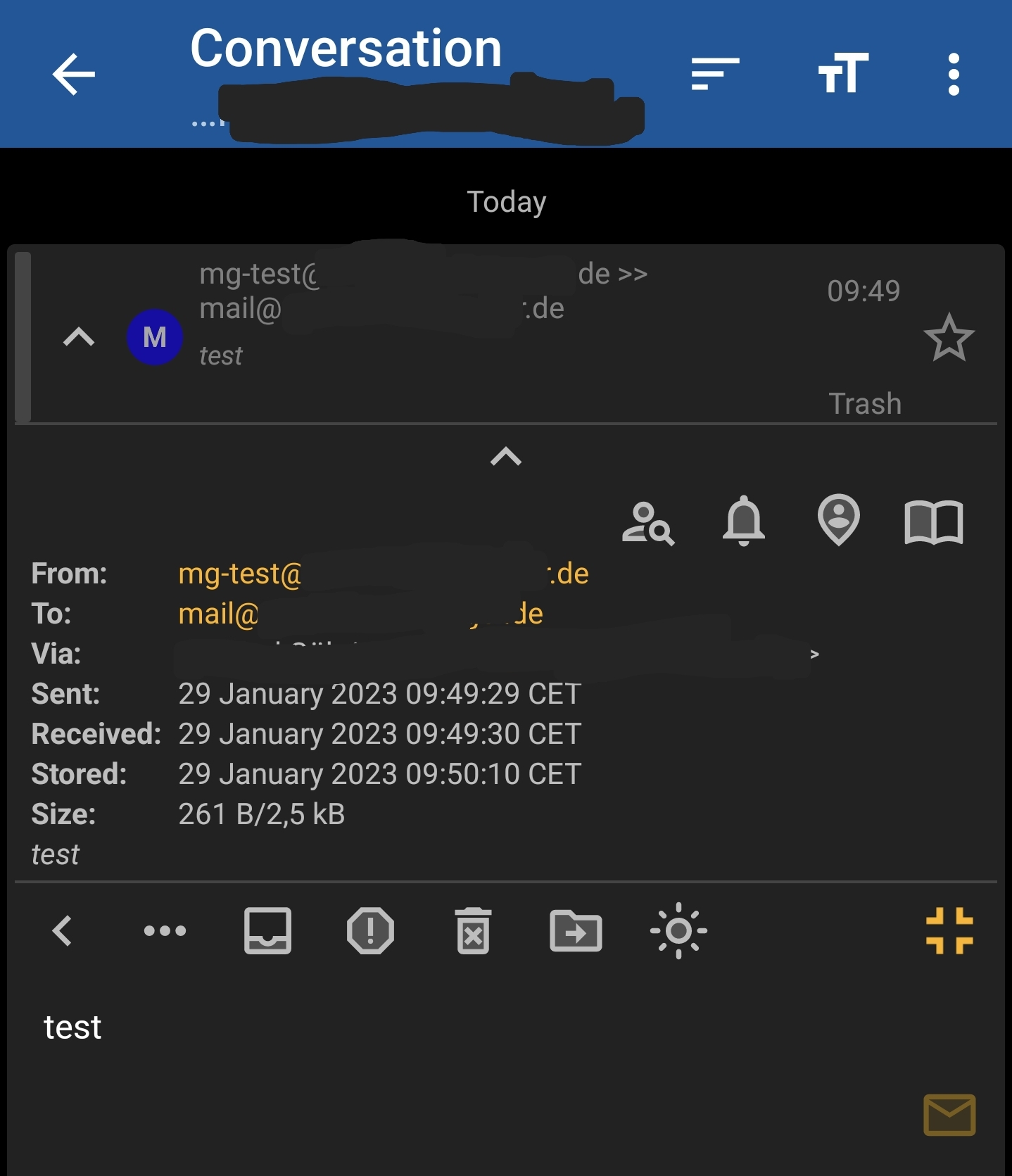Hide the message details with the center chevron

point(505,457)
